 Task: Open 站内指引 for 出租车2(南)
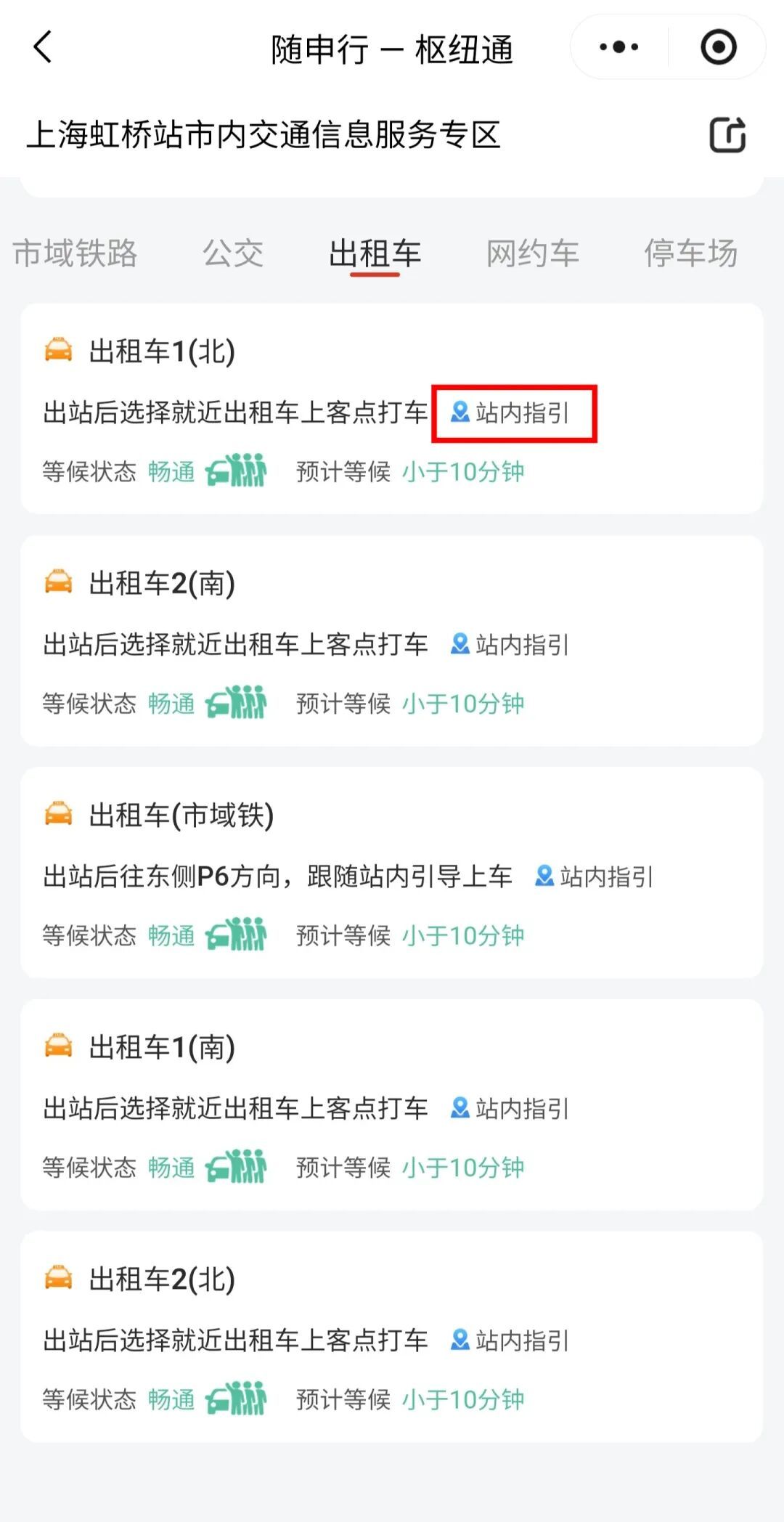[x=511, y=645]
